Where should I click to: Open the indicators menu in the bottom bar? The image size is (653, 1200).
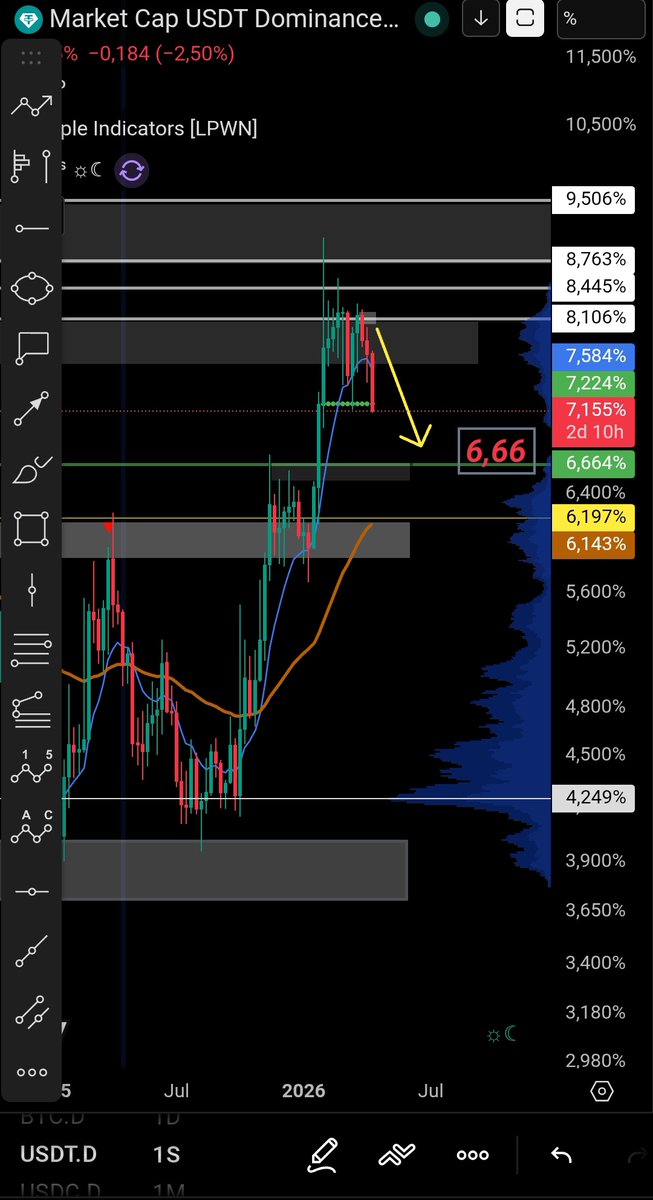coord(397,1155)
